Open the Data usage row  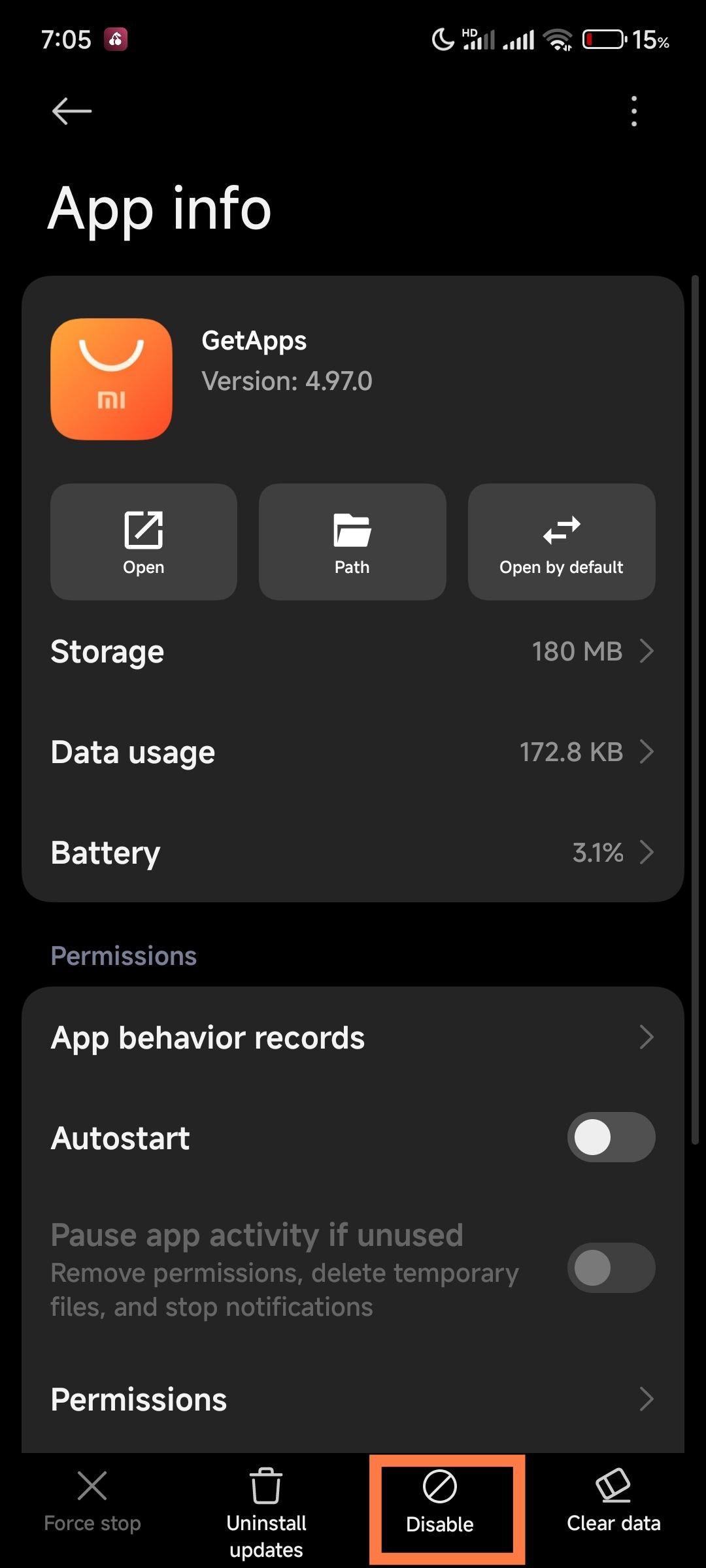353,752
